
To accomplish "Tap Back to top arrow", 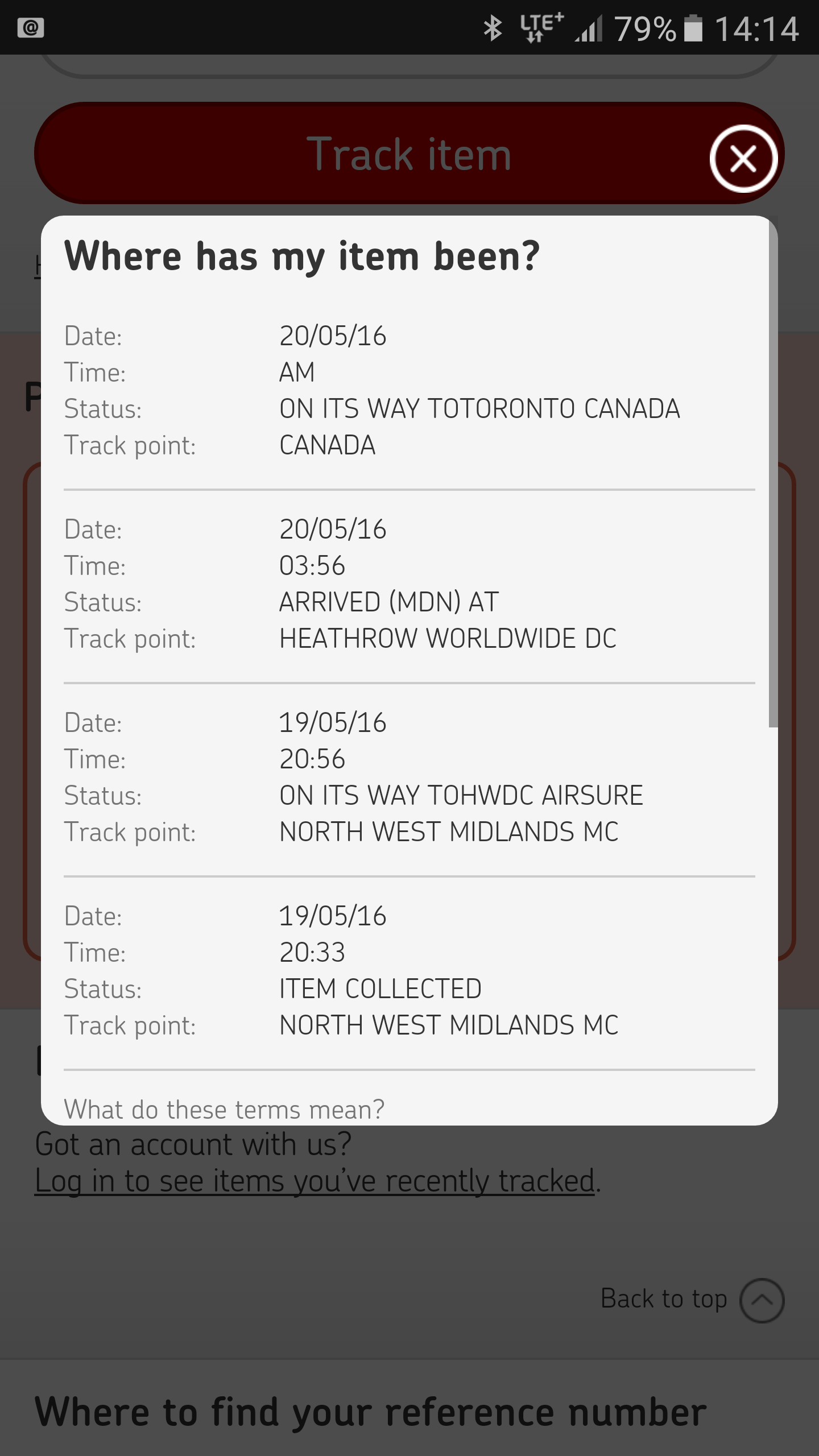I will click(x=762, y=1301).
